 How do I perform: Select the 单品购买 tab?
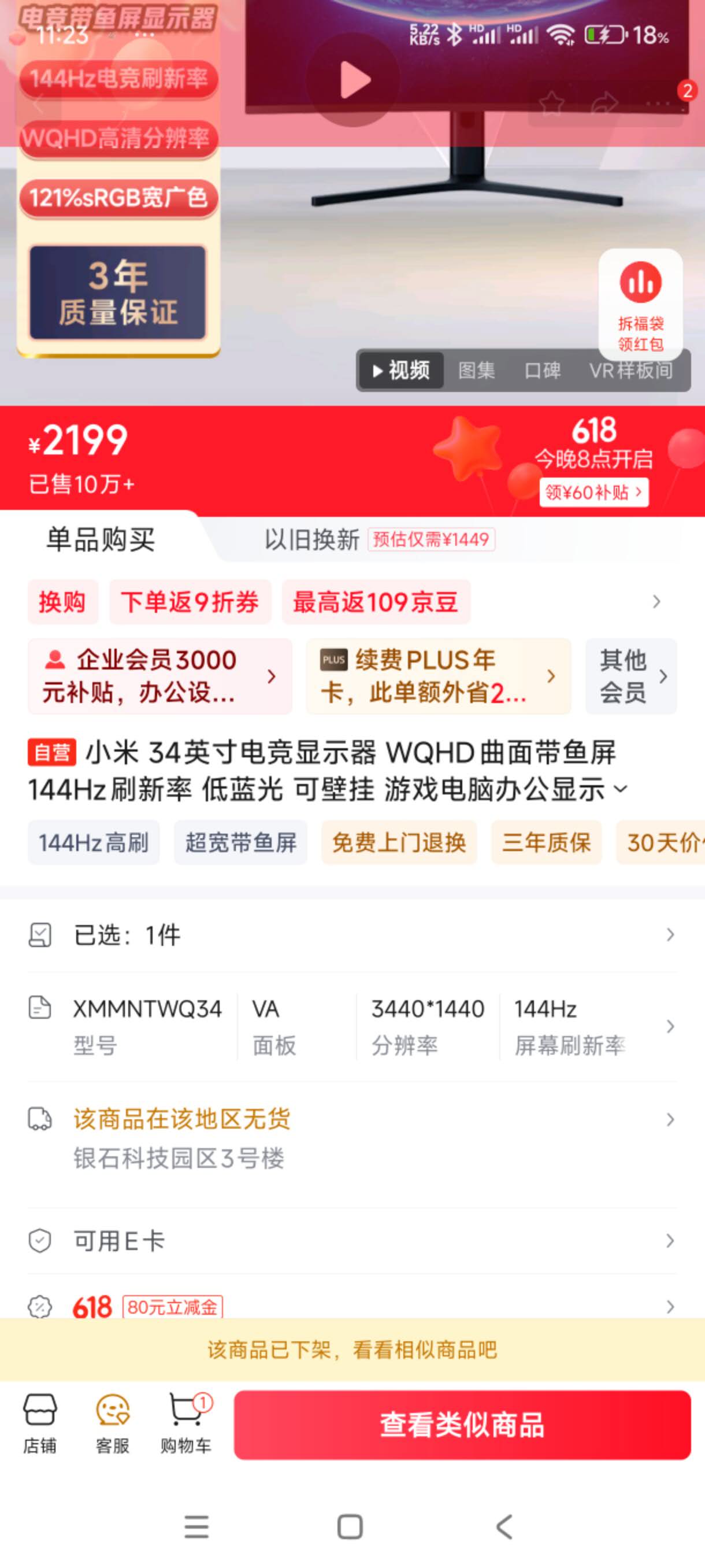(x=101, y=539)
